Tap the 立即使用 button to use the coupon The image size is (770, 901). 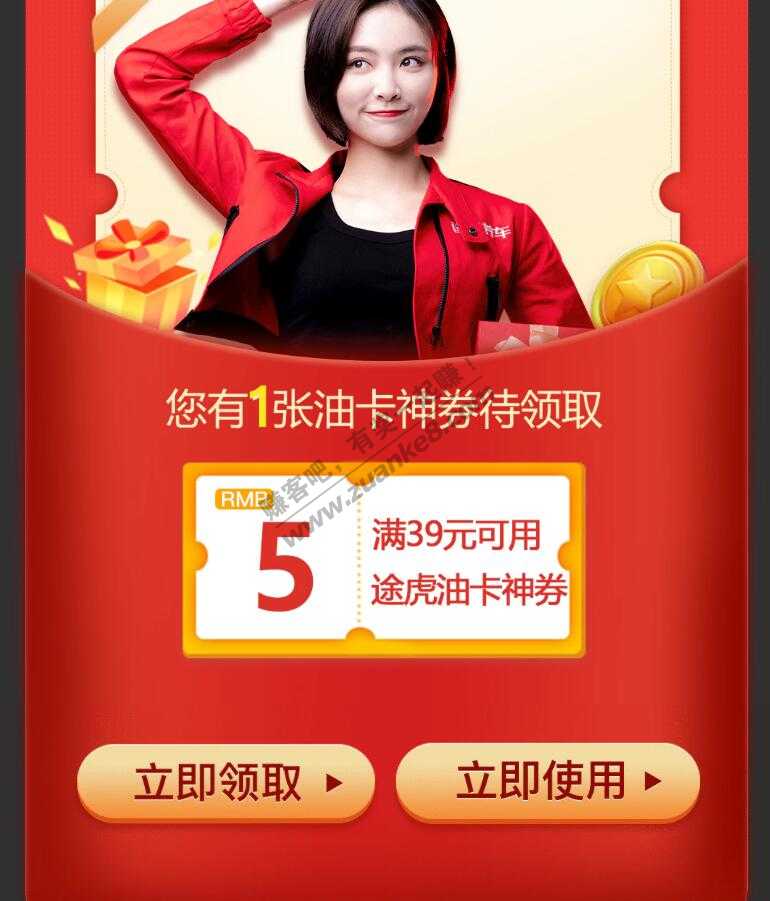tap(547, 781)
